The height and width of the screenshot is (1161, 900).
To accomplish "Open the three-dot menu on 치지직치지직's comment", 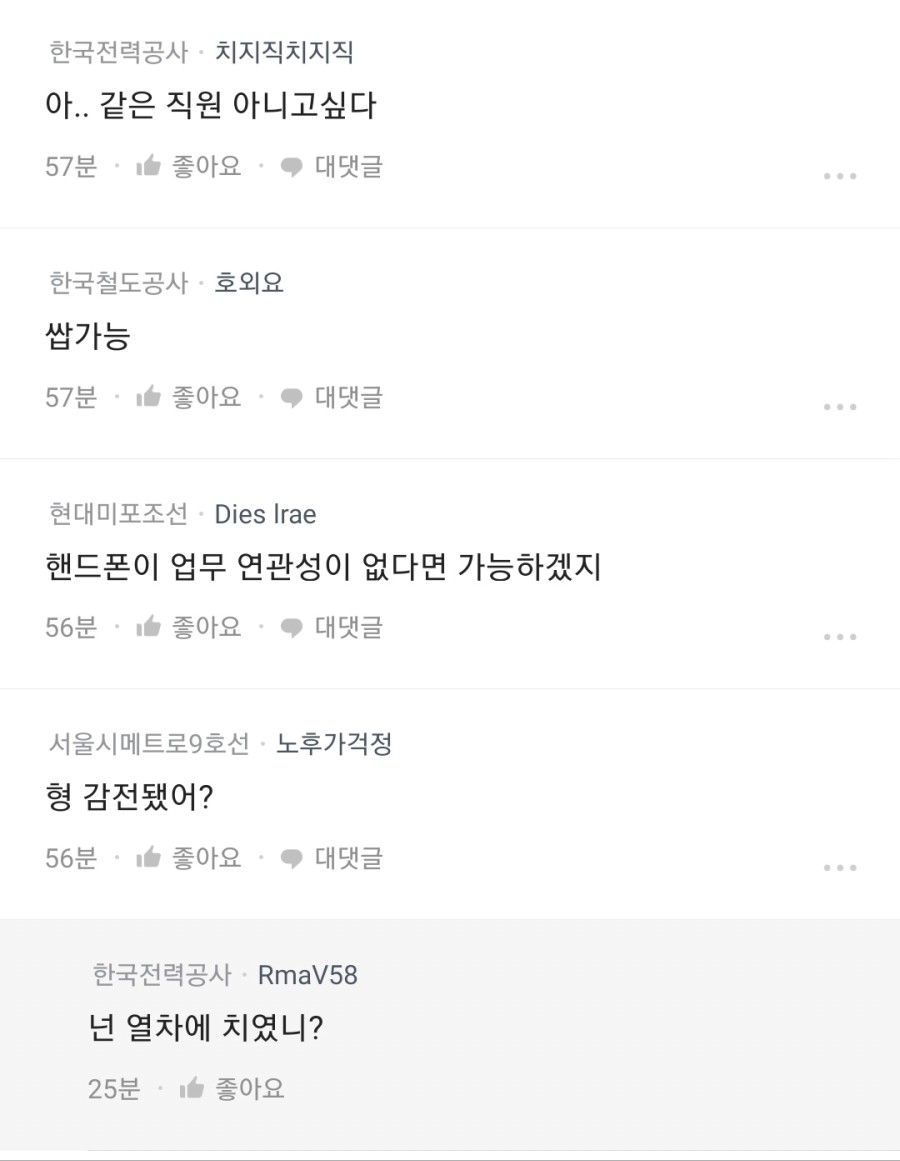I will (840, 175).
